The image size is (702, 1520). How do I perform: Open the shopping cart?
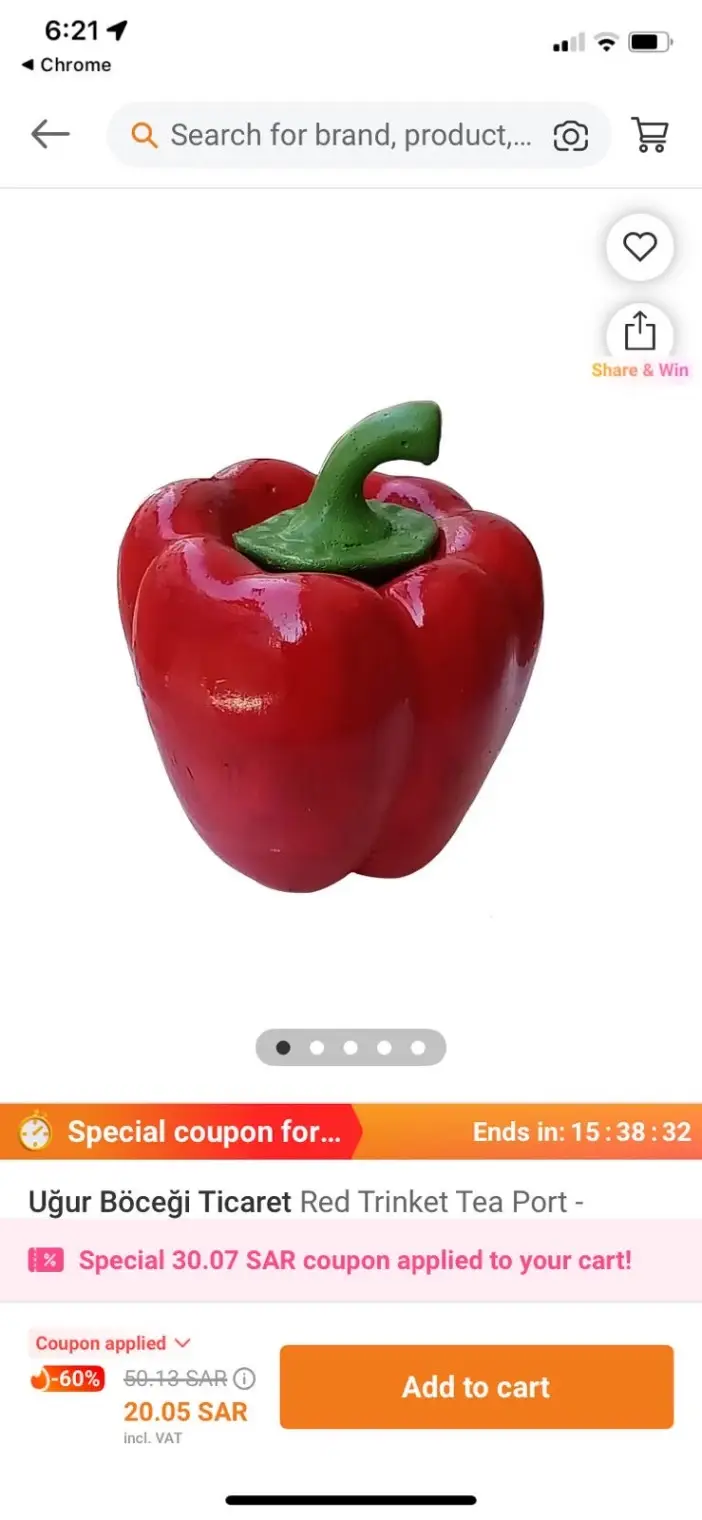point(650,134)
